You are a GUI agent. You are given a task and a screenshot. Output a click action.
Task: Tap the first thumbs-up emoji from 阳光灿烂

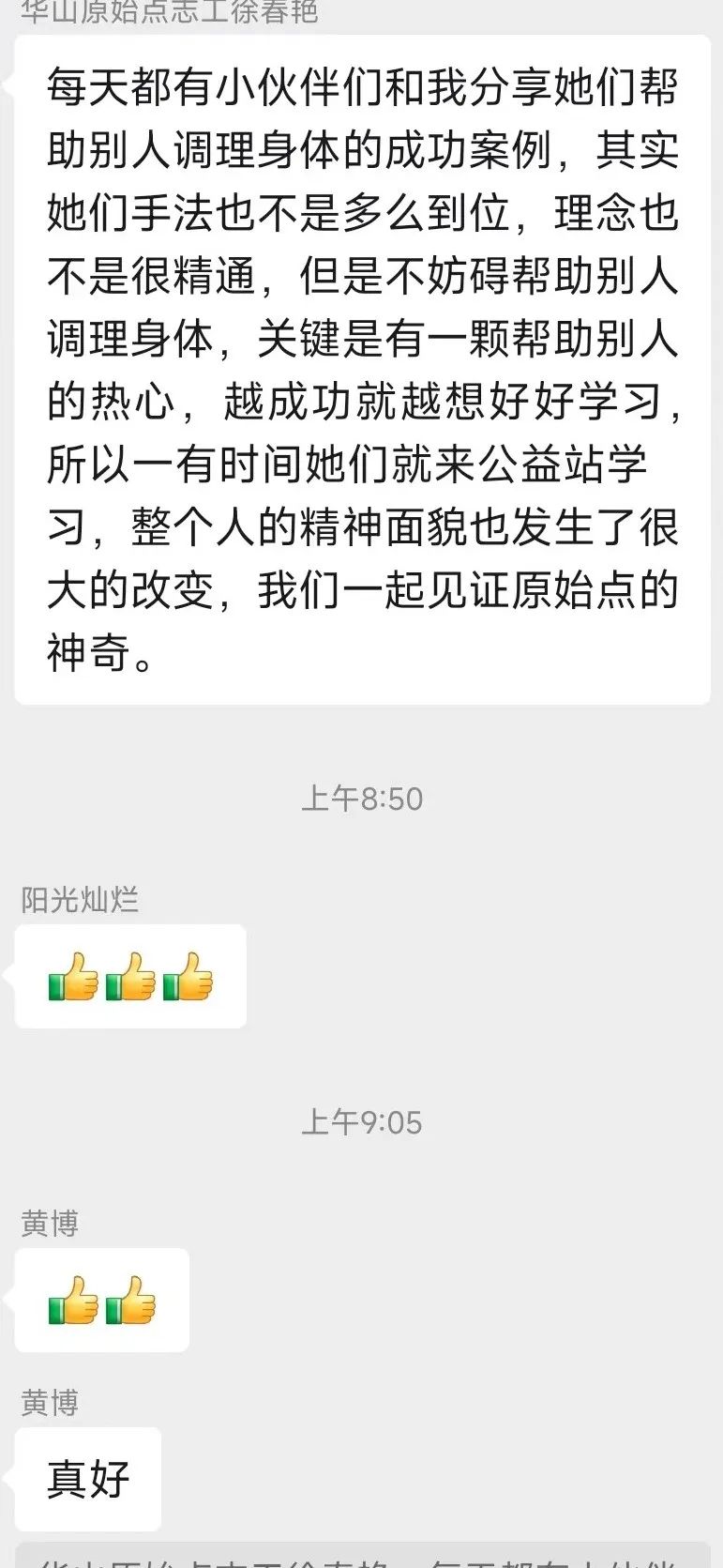[75, 976]
